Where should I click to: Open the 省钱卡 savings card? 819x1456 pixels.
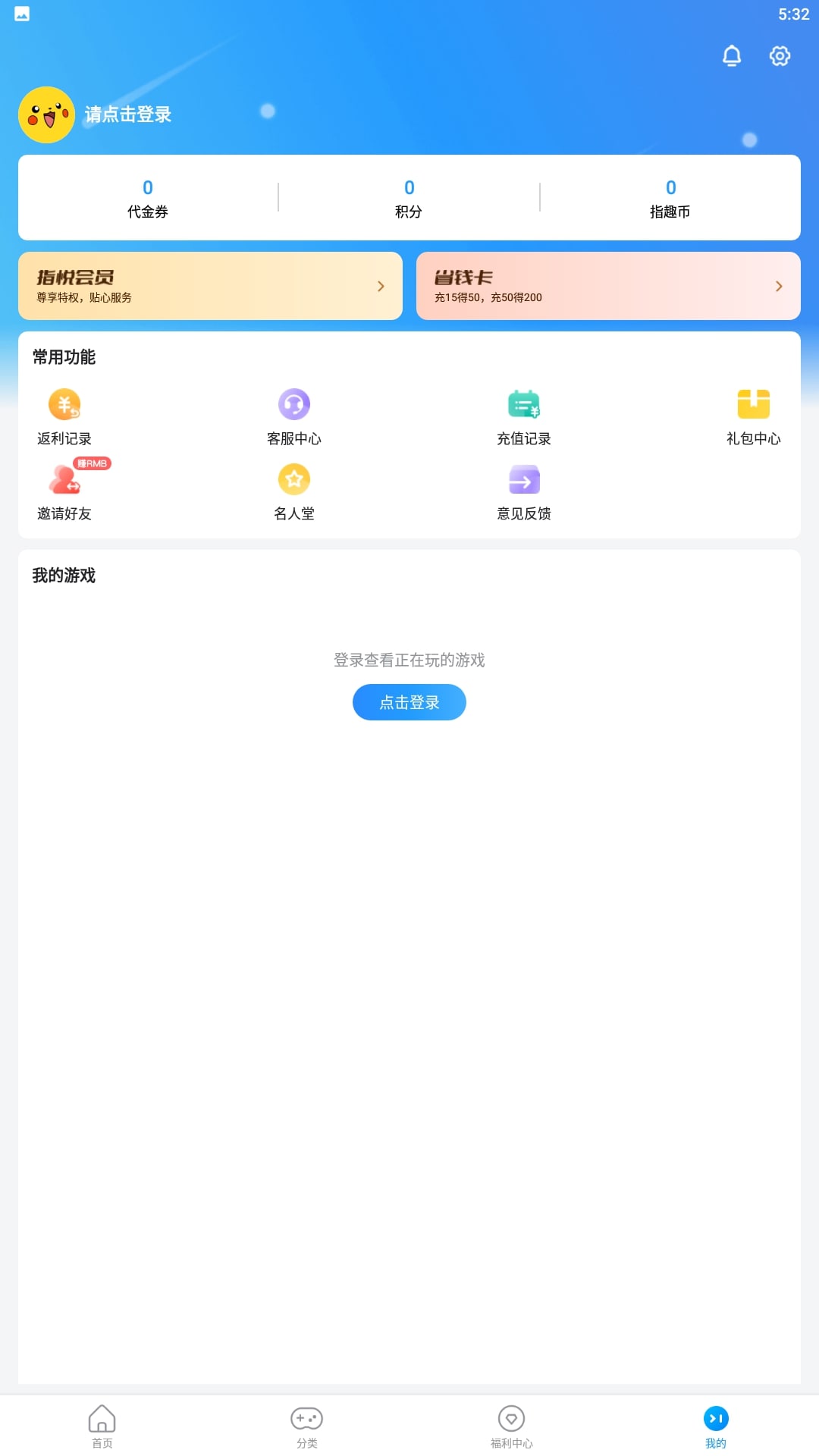608,286
